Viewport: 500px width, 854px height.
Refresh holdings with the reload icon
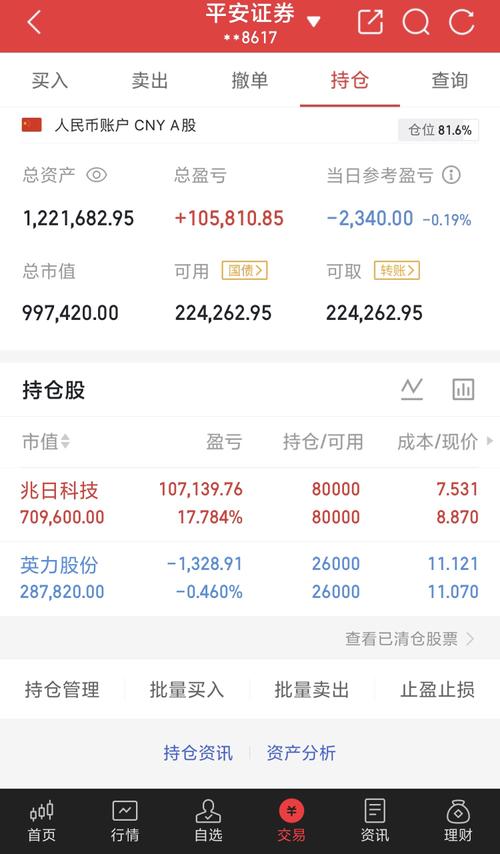(462, 22)
